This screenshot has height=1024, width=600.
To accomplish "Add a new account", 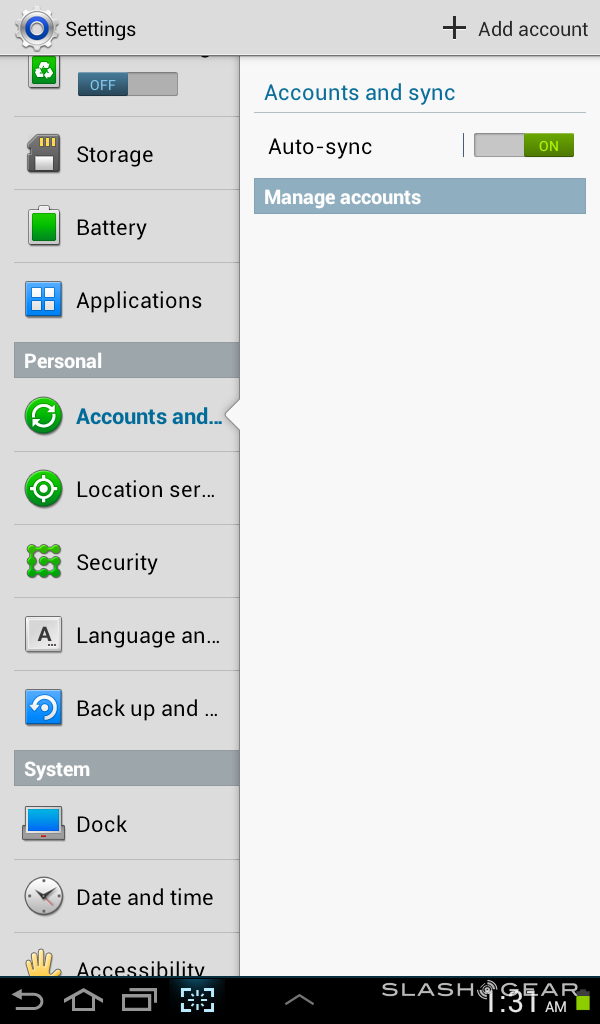I will (x=516, y=28).
